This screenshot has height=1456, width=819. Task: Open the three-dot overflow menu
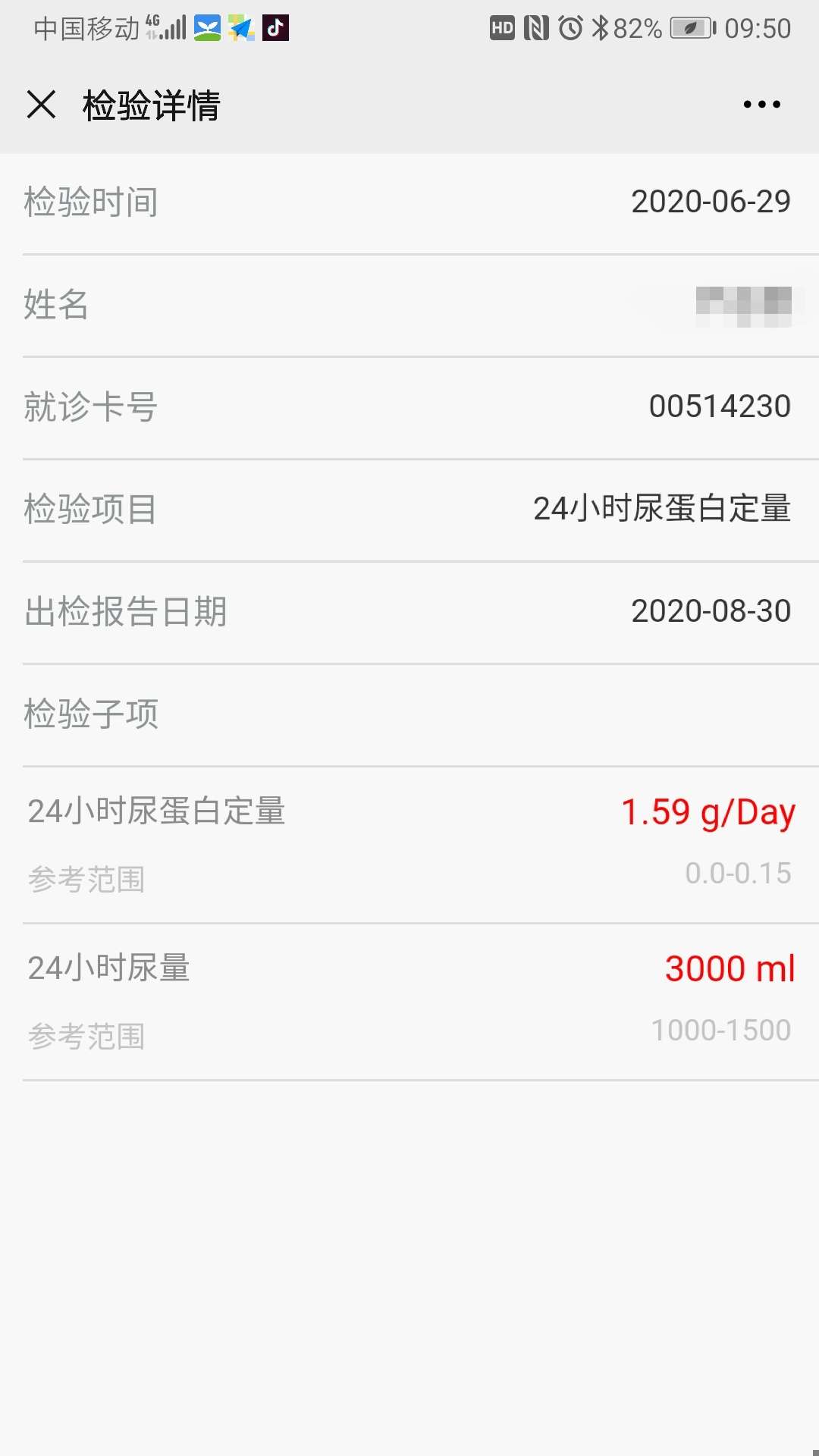(x=761, y=105)
